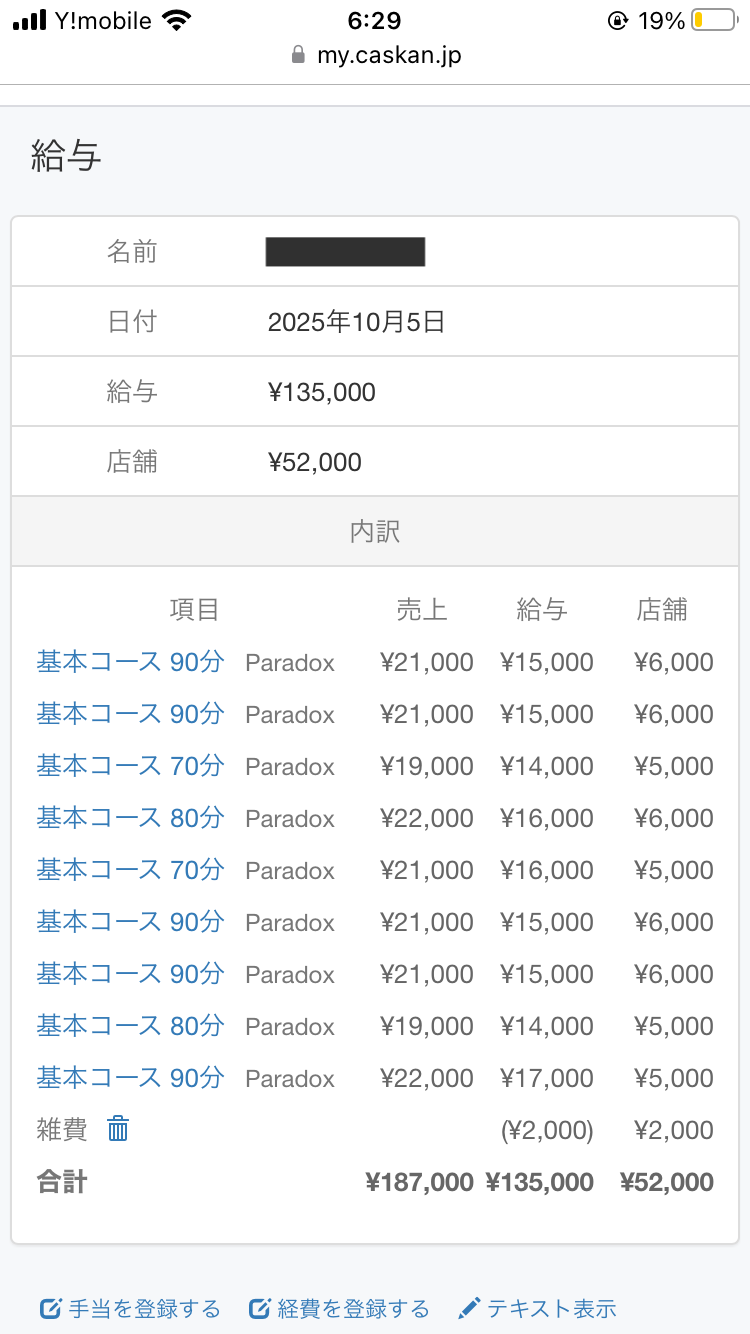Open 基本コース 70分 with ¥19,000 sales
The width and height of the screenshot is (750, 1334).
point(130,766)
